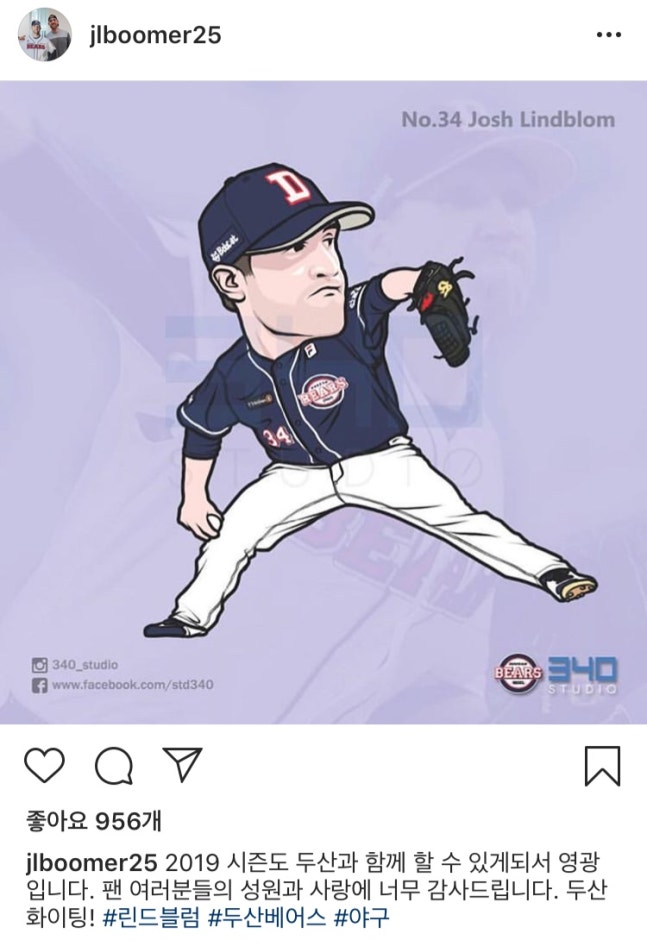Image resolution: width=647 pixels, height=946 pixels.
Task: Open the #린드블럼 hashtag
Action: [x=153, y=917]
